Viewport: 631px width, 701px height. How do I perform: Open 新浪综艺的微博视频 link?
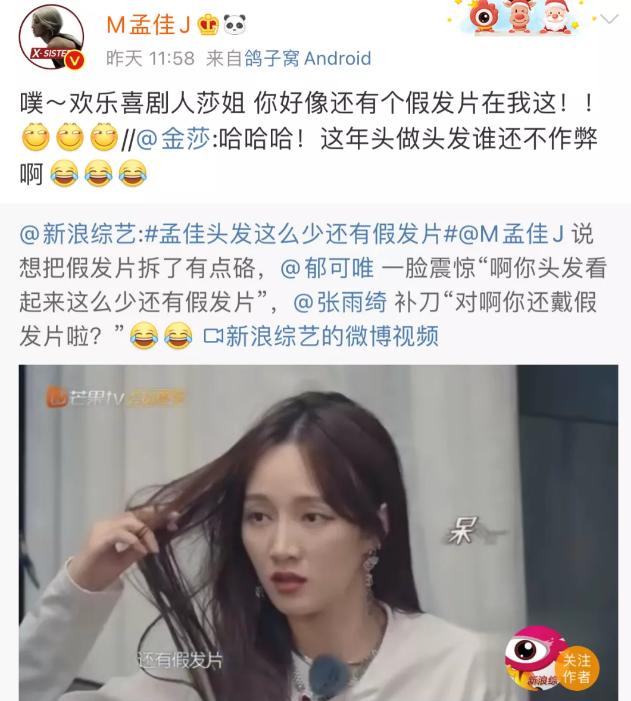point(320,336)
